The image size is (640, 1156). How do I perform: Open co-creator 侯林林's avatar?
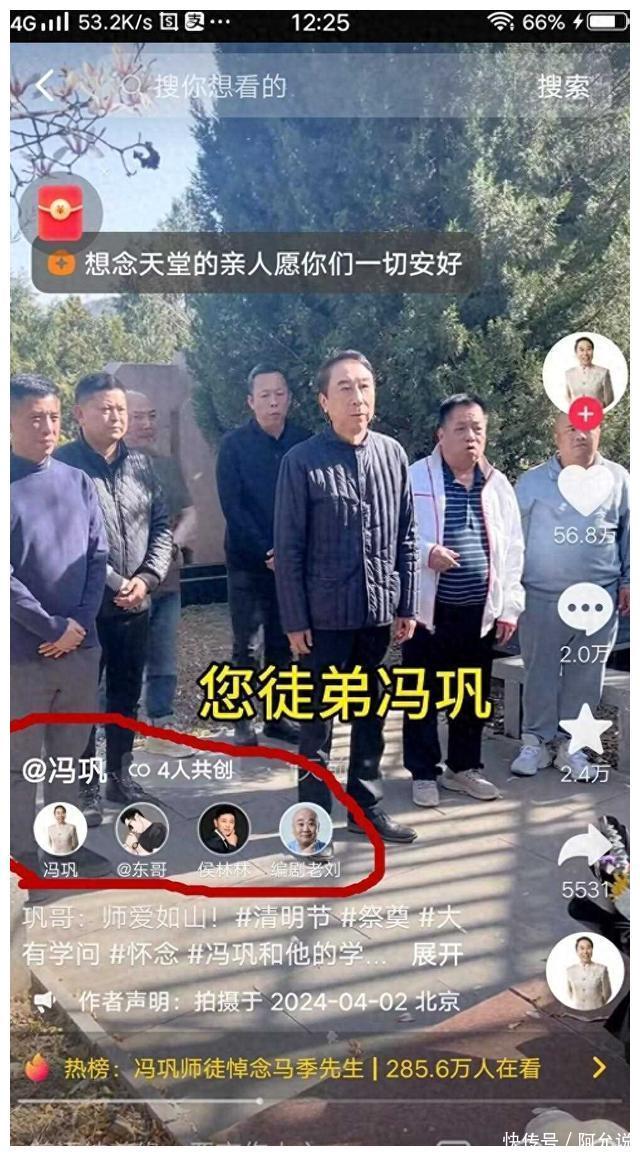click(224, 829)
